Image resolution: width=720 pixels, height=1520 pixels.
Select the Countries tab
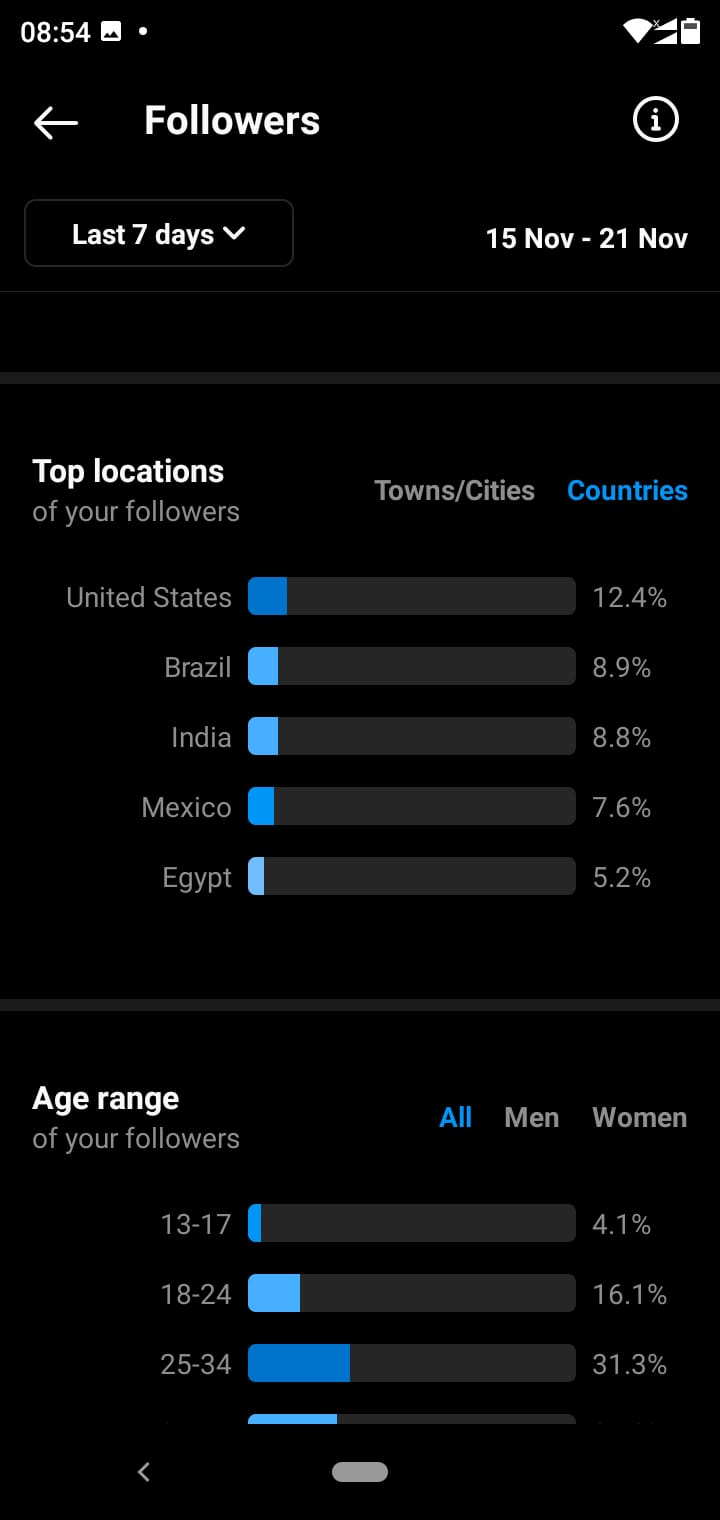tap(627, 491)
